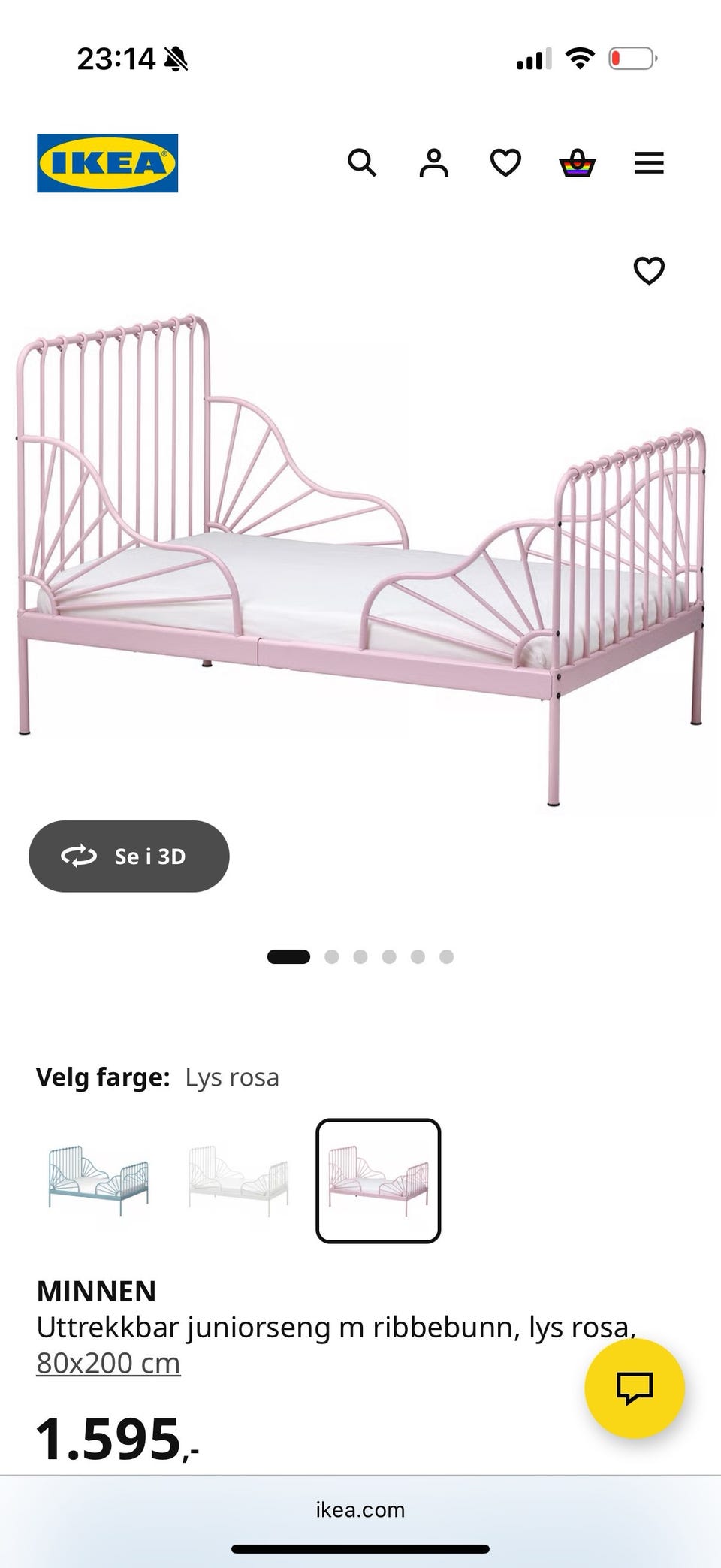
Task: Open the 80x200 cm size link
Action: [x=108, y=1363]
